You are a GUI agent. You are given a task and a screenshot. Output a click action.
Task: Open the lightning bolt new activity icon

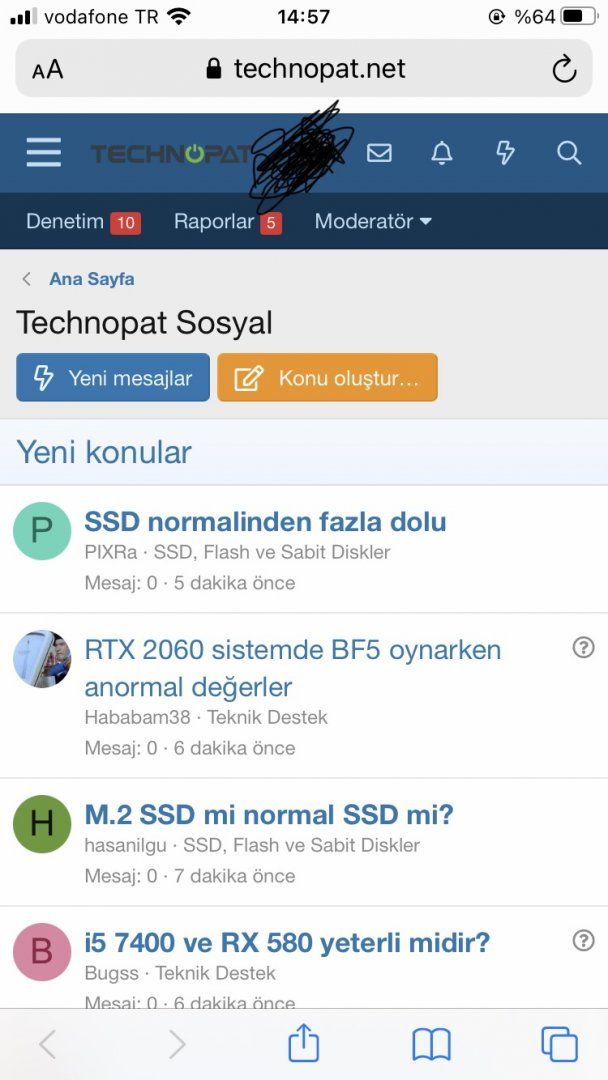pos(505,153)
